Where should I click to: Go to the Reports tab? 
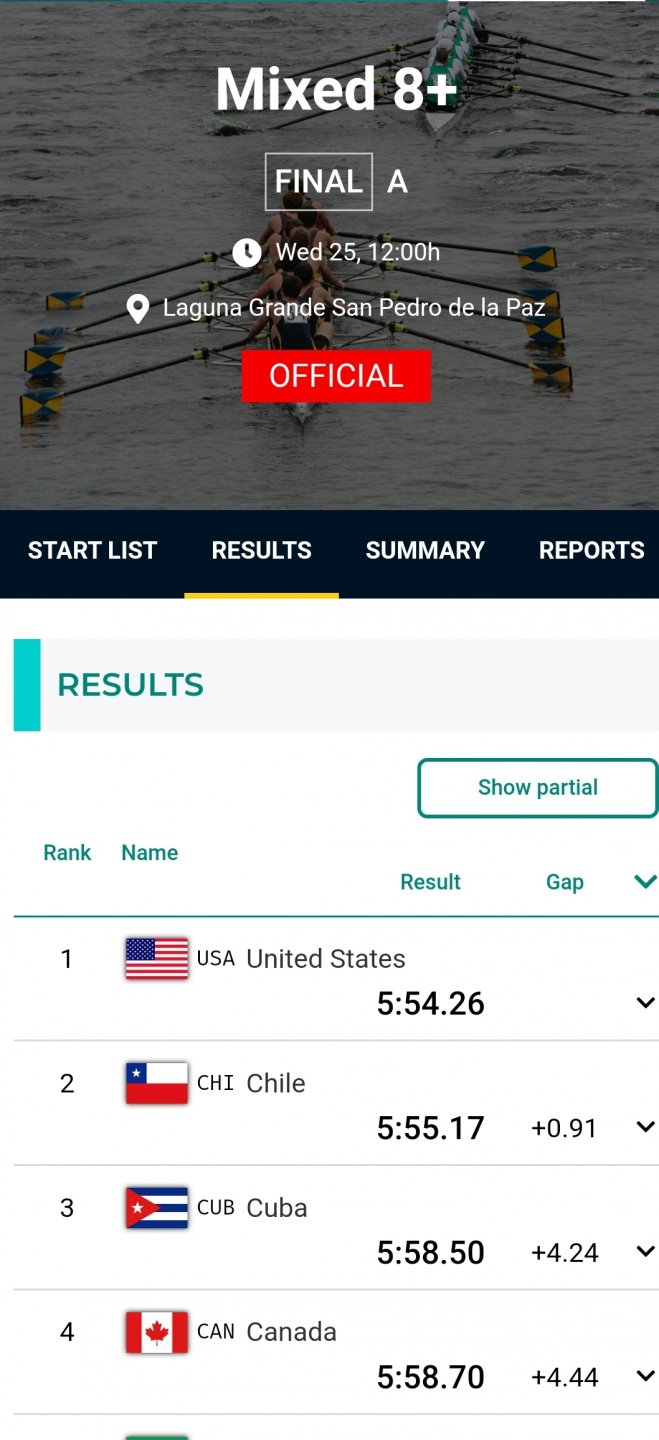click(x=591, y=551)
